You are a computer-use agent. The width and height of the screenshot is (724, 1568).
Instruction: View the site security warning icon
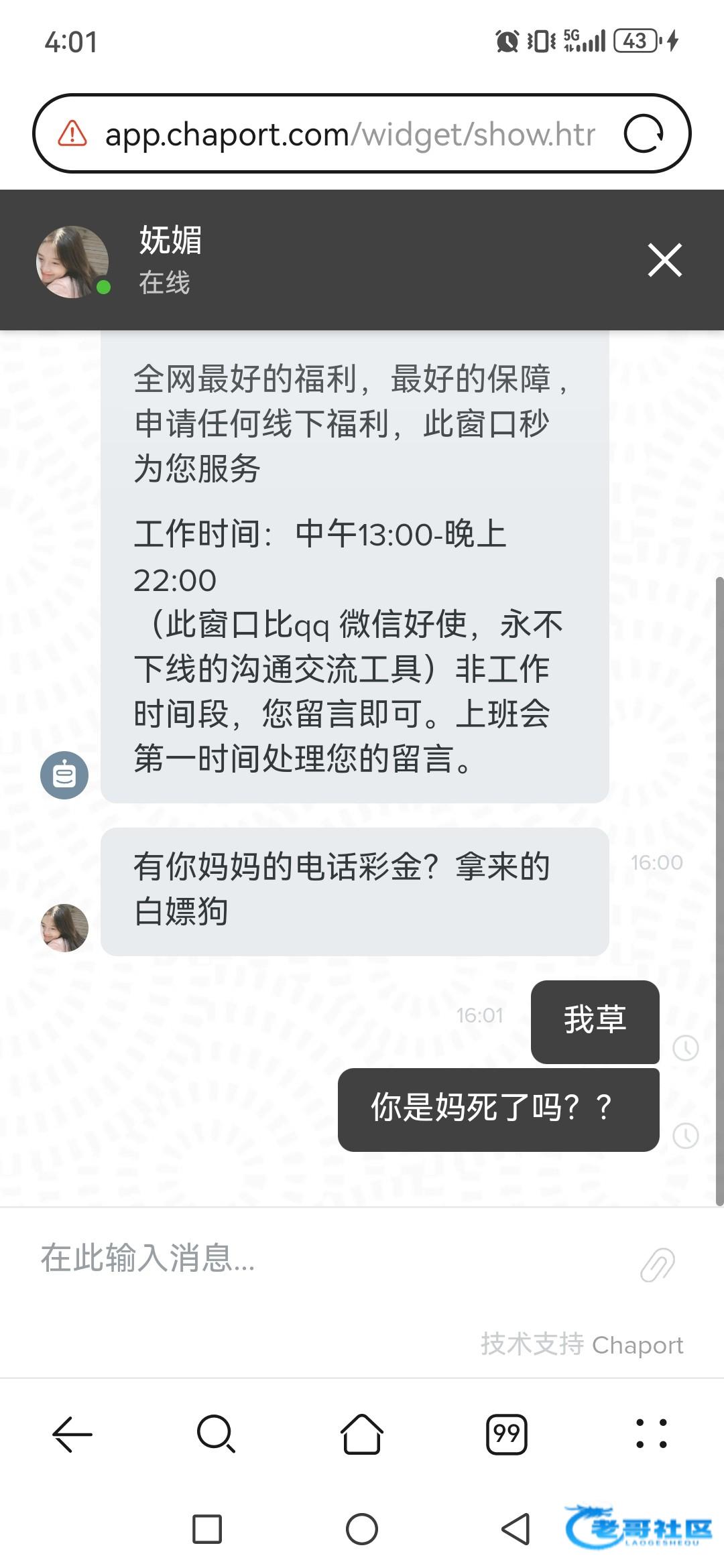[72, 133]
